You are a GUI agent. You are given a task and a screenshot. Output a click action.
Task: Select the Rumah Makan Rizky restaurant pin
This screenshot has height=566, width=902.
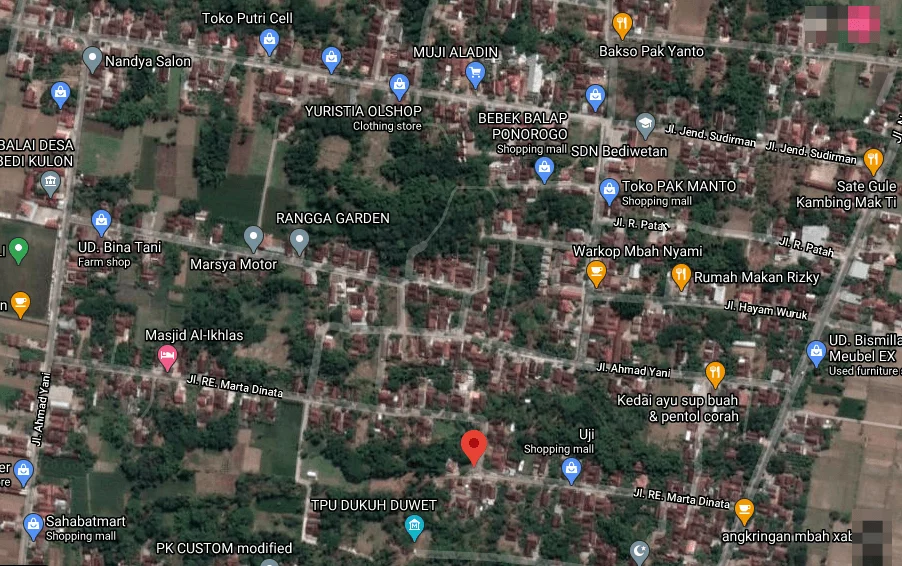pyautogui.click(x=681, y=276)
